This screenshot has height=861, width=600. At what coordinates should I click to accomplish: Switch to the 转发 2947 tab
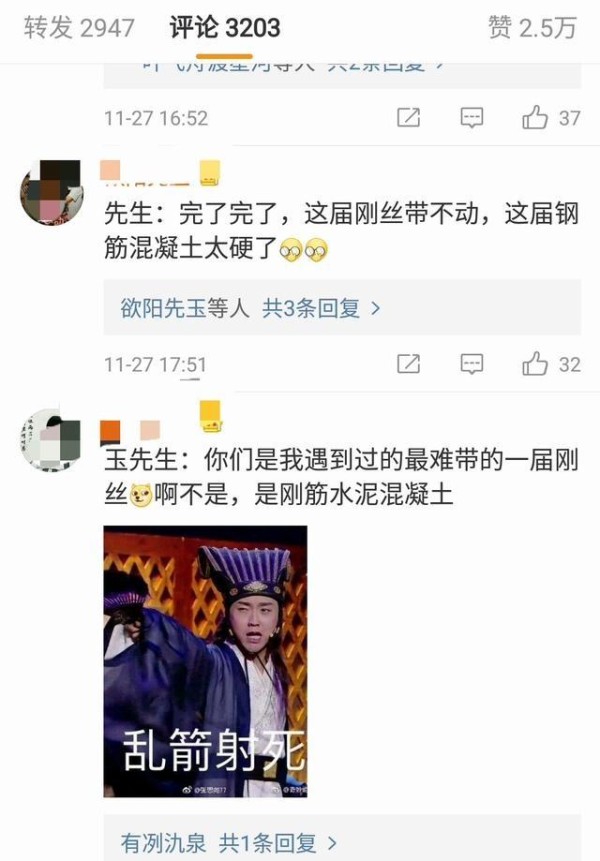79,28
